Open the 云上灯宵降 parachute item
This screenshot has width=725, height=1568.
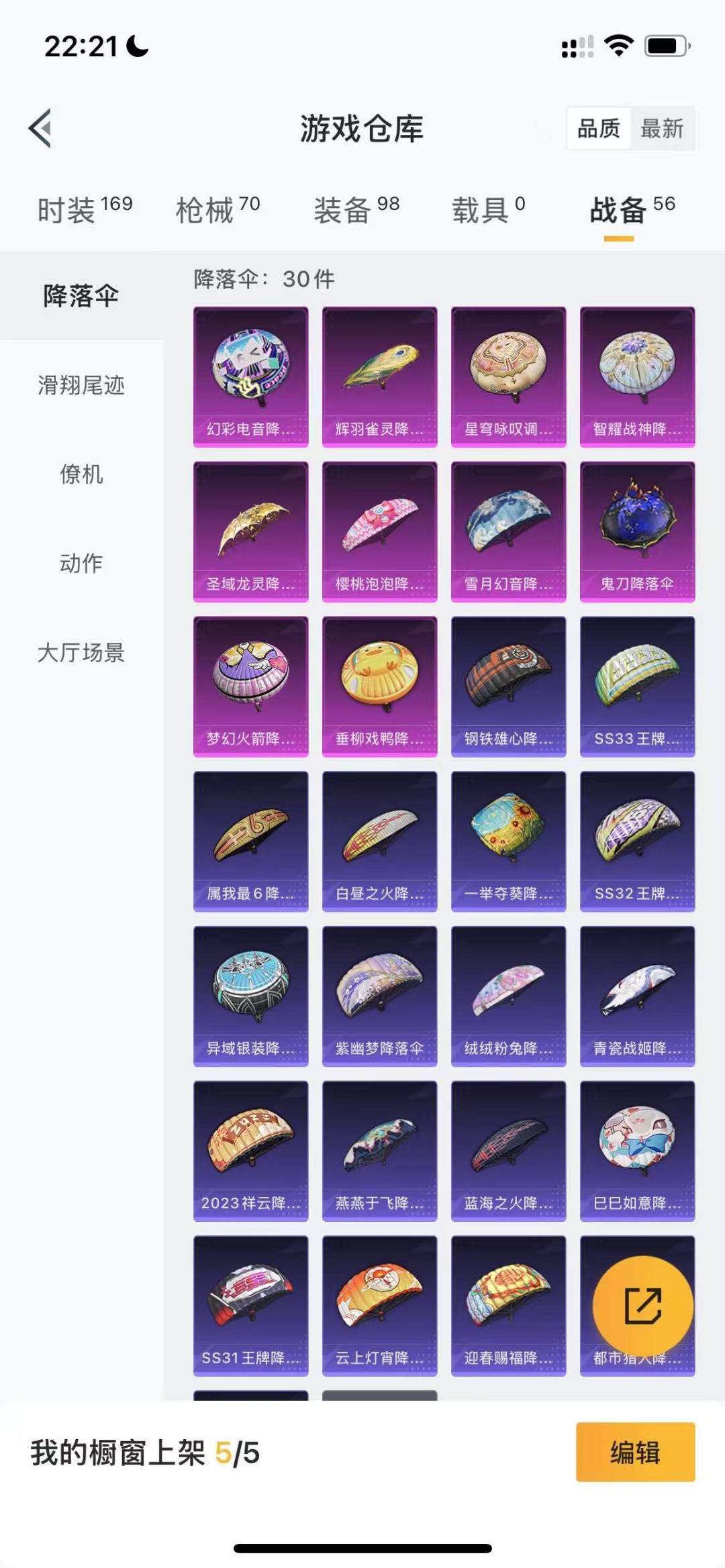point(379,1306)
